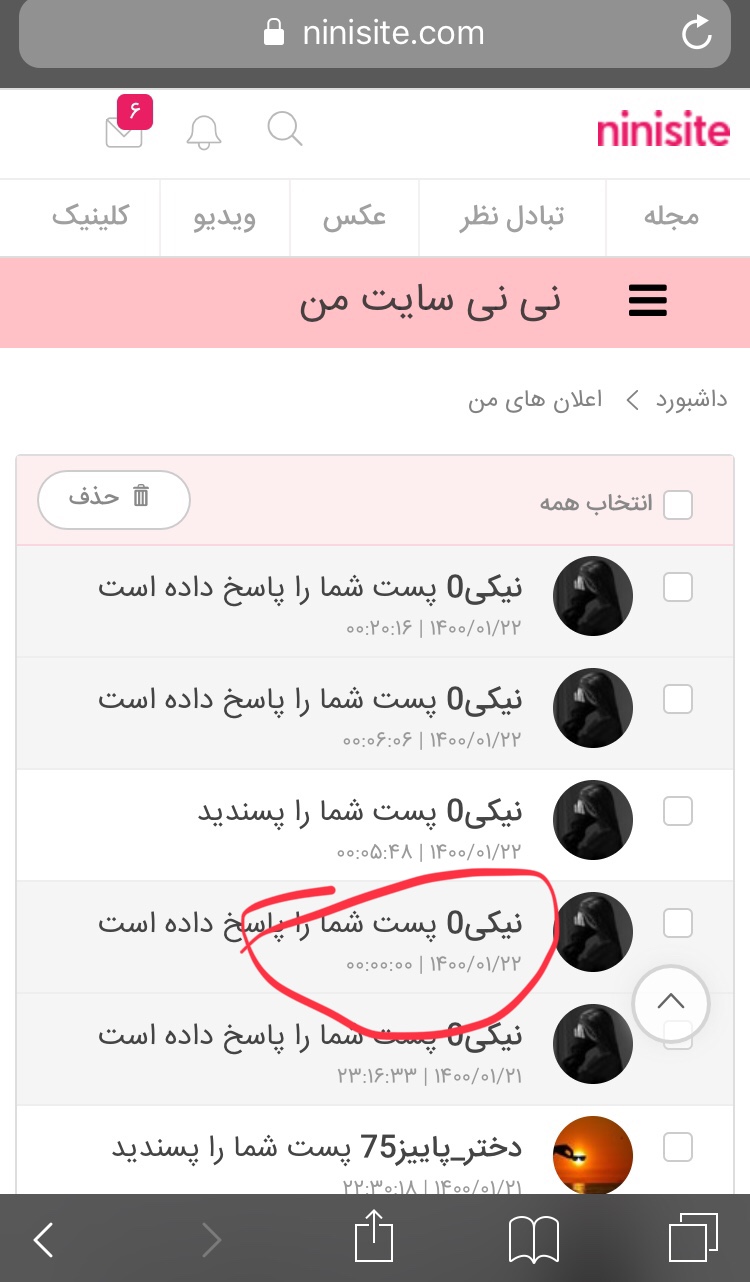The image size is (750, 1282).
Task: Open the messages envelope icon
Action: [125, 132]
